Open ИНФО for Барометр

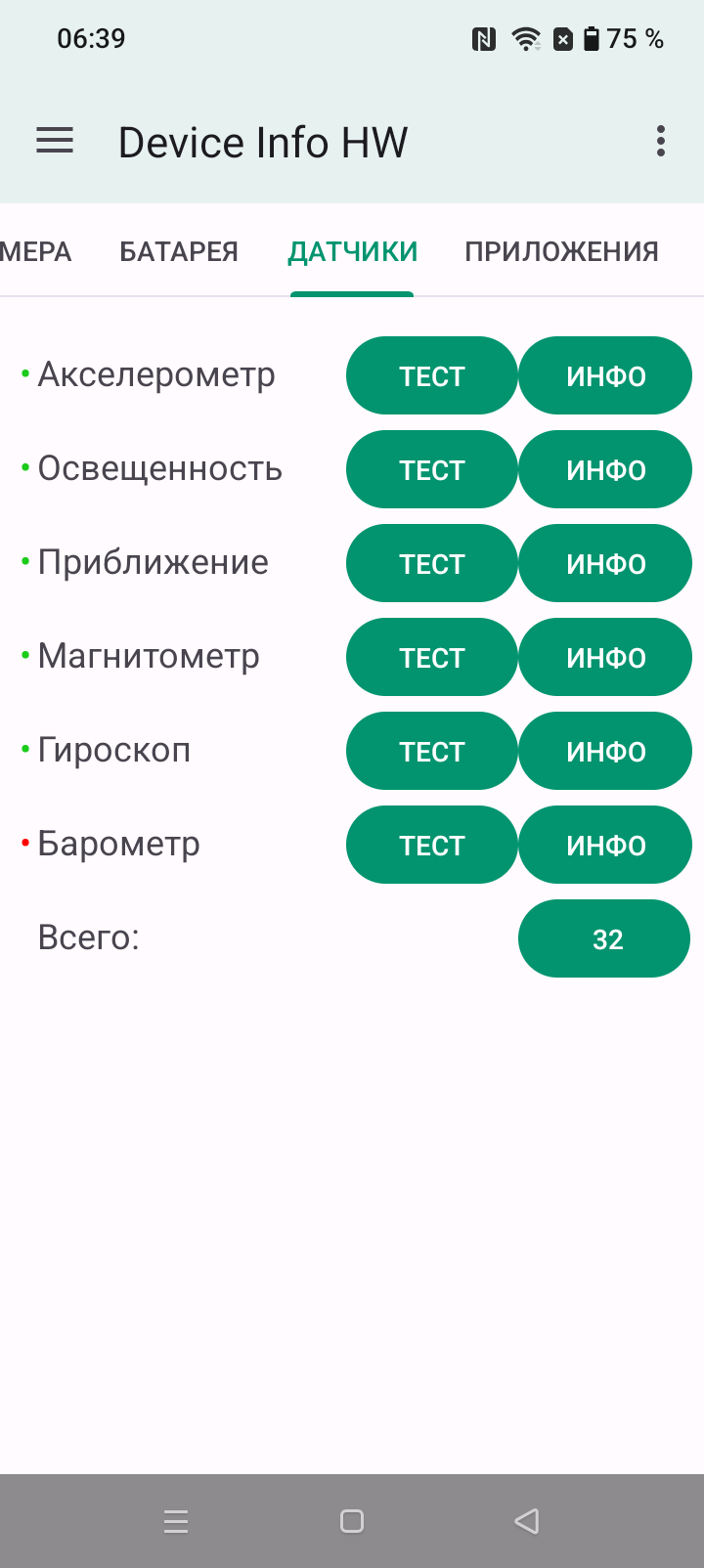point(605,846)
